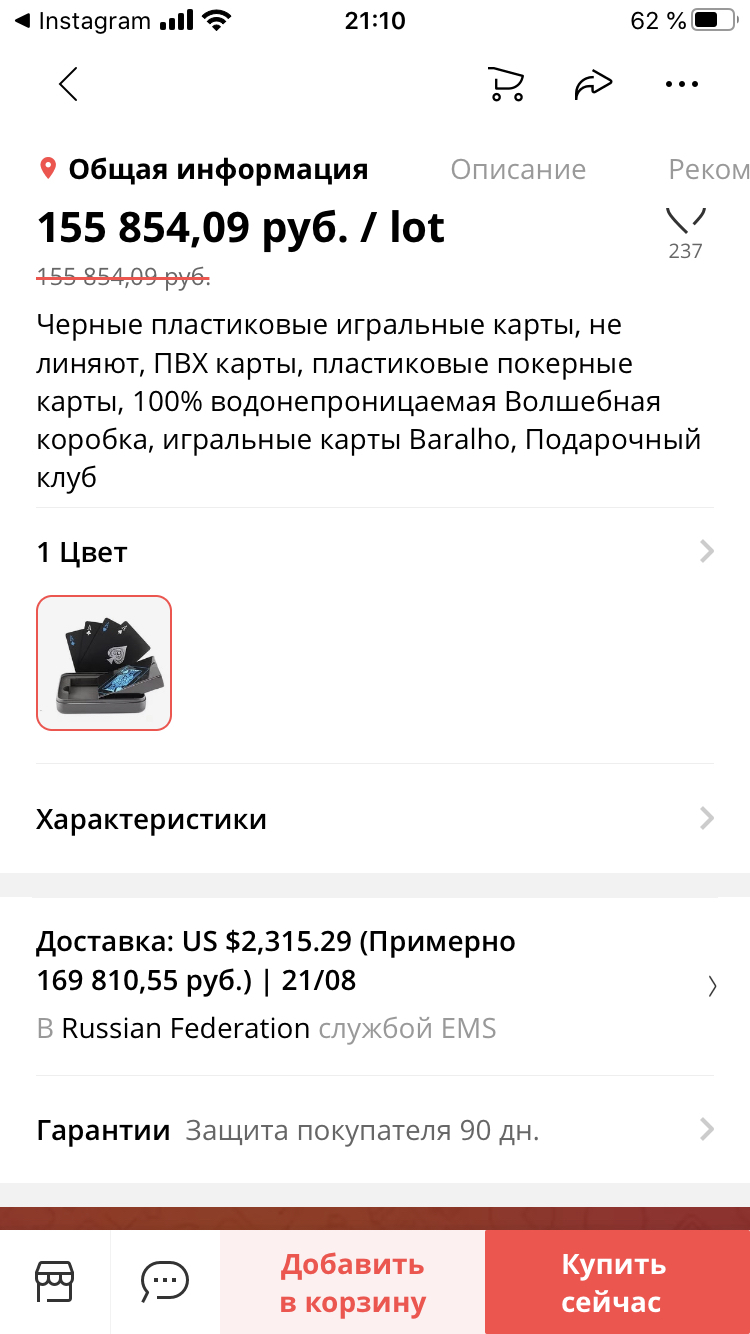Visit the seller's store
750x1334 pixels.
click(x=55, y=1280)
